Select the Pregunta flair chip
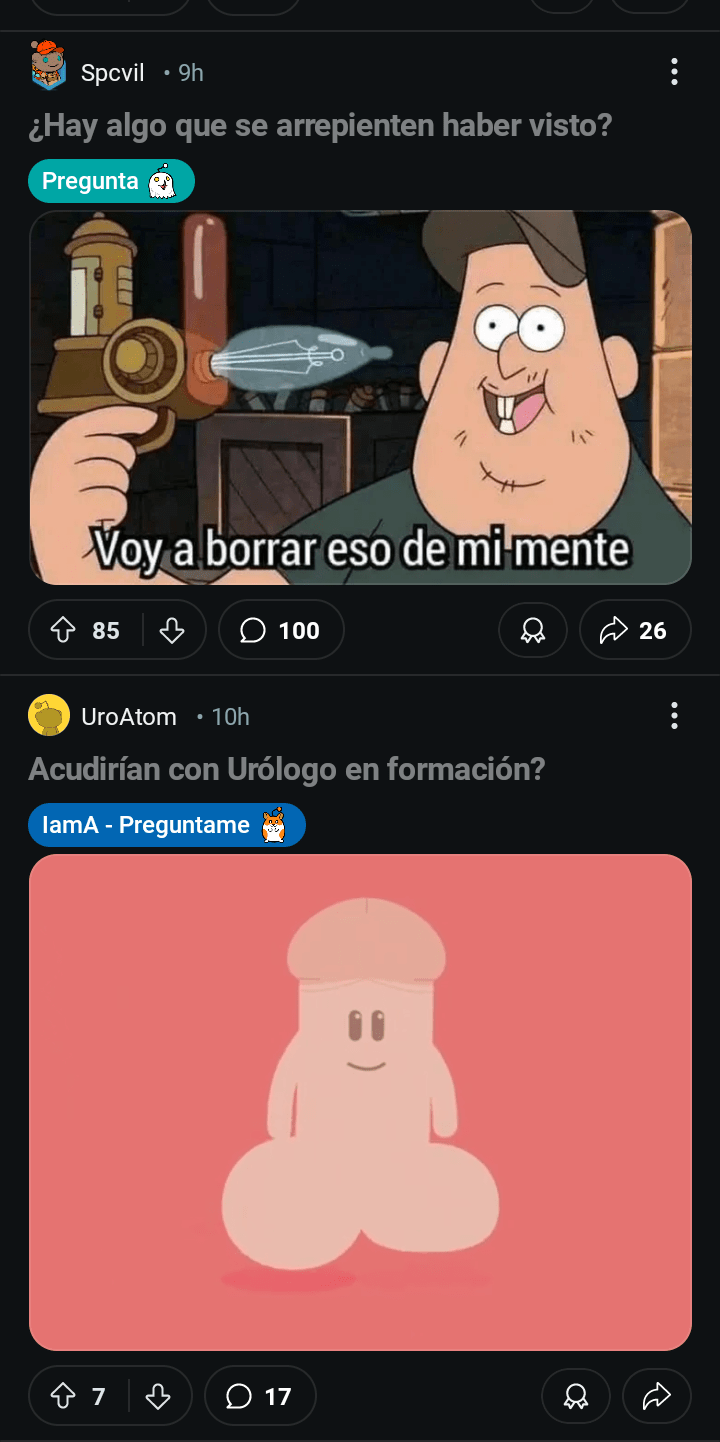720x1442 pixels. (110, 182)
